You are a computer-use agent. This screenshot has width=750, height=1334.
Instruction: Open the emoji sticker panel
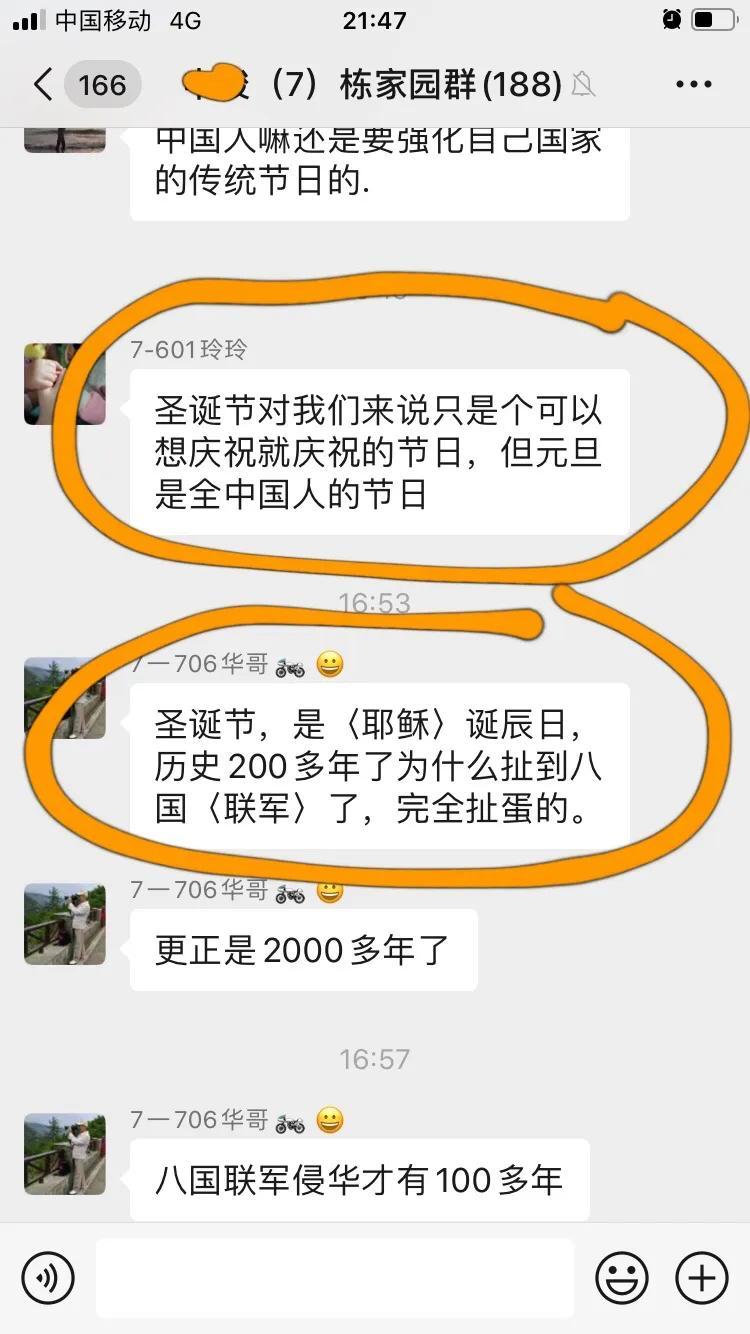point(622,1278)
